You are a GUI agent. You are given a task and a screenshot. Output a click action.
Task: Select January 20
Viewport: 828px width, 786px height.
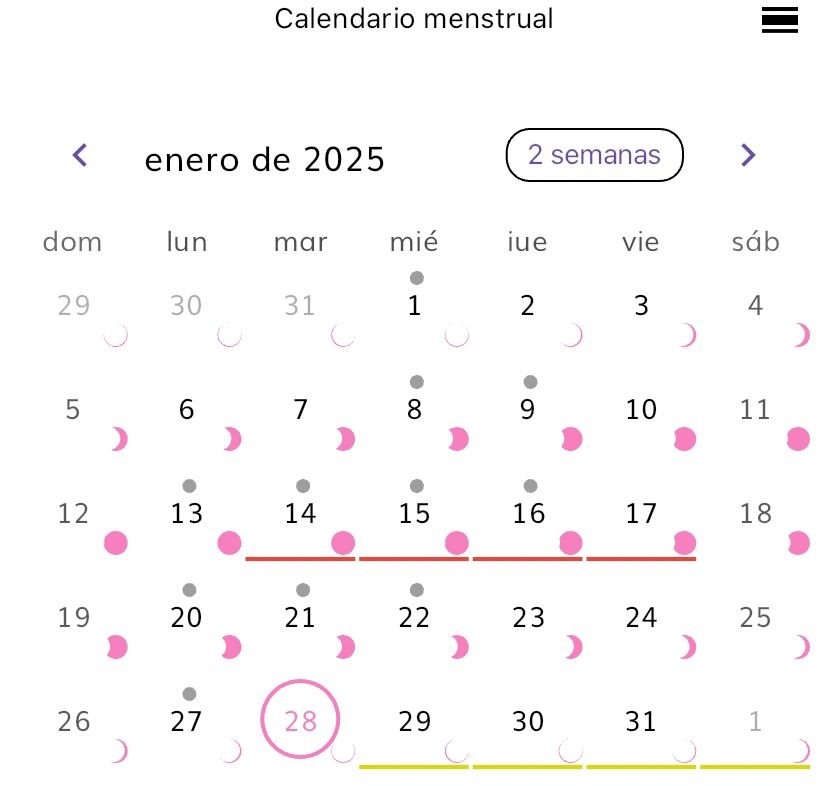click(187, 618)
